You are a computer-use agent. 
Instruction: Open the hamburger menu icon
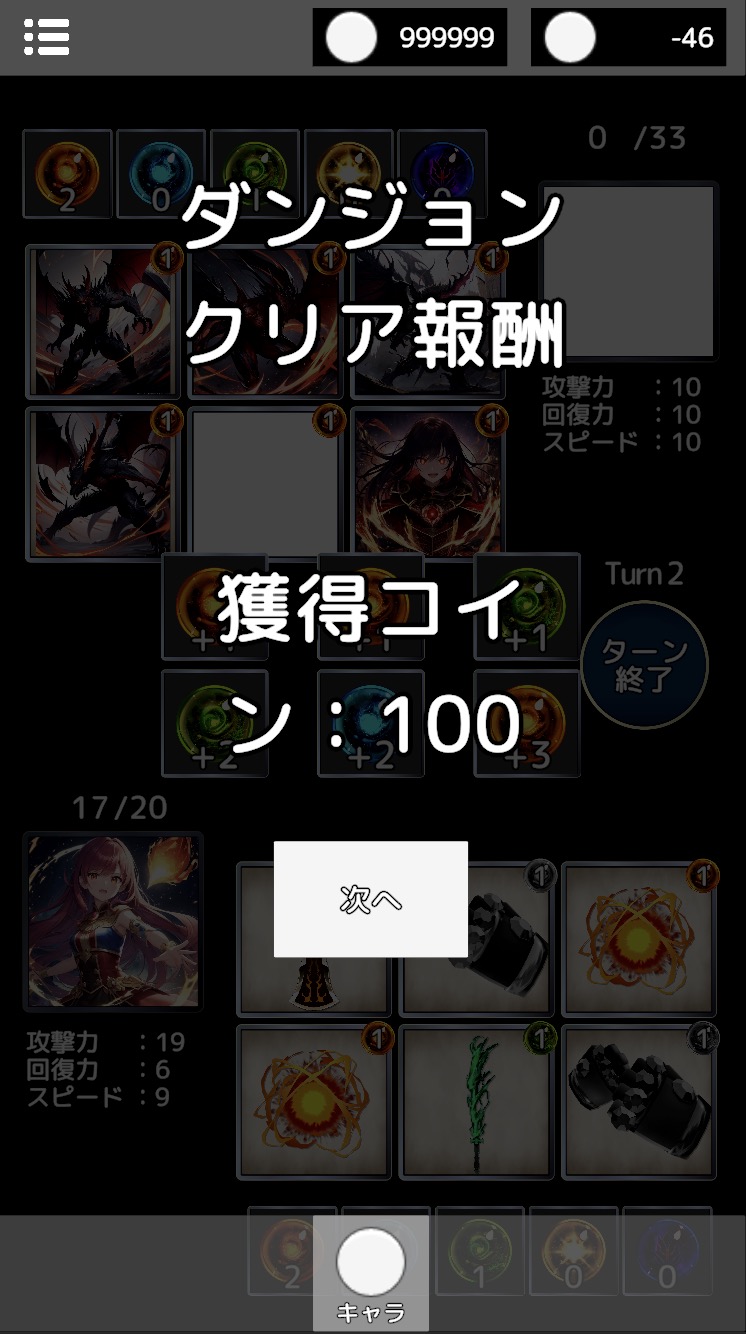click(46, 37)
